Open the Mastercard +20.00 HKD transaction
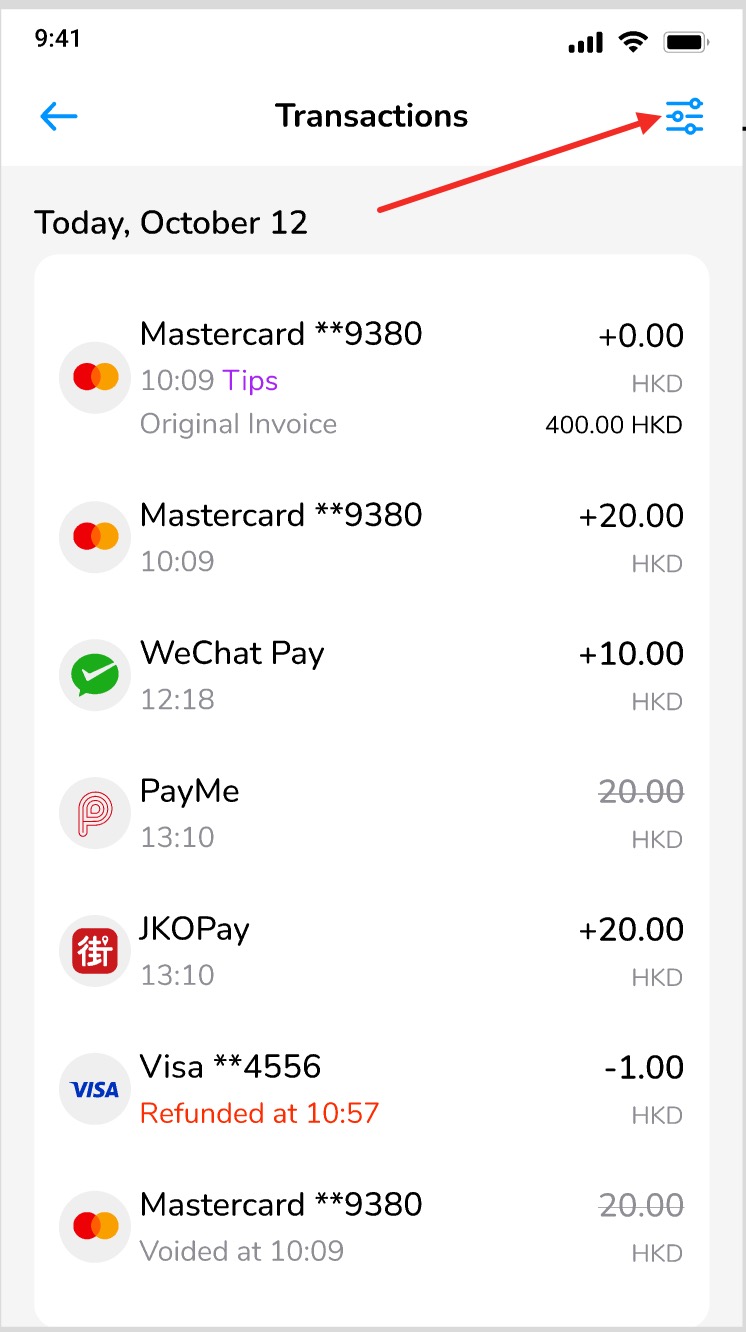 pos(371,539)
